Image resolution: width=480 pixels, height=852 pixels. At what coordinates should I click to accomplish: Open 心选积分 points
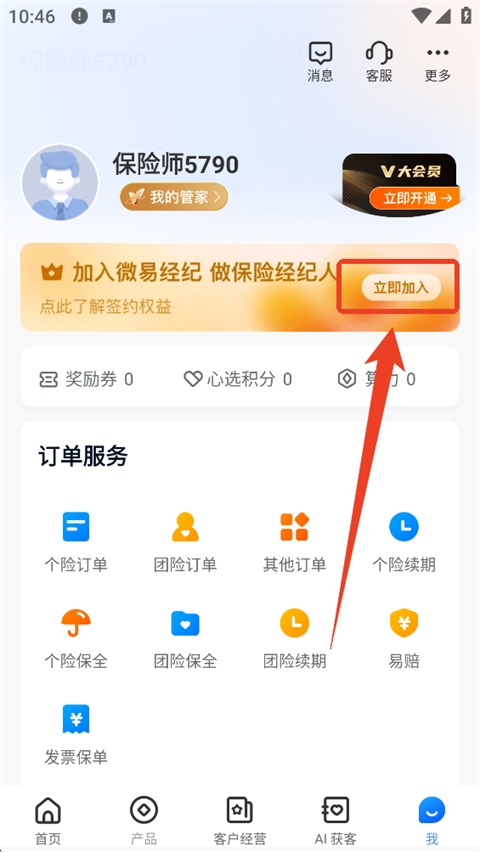click(238, 379)
